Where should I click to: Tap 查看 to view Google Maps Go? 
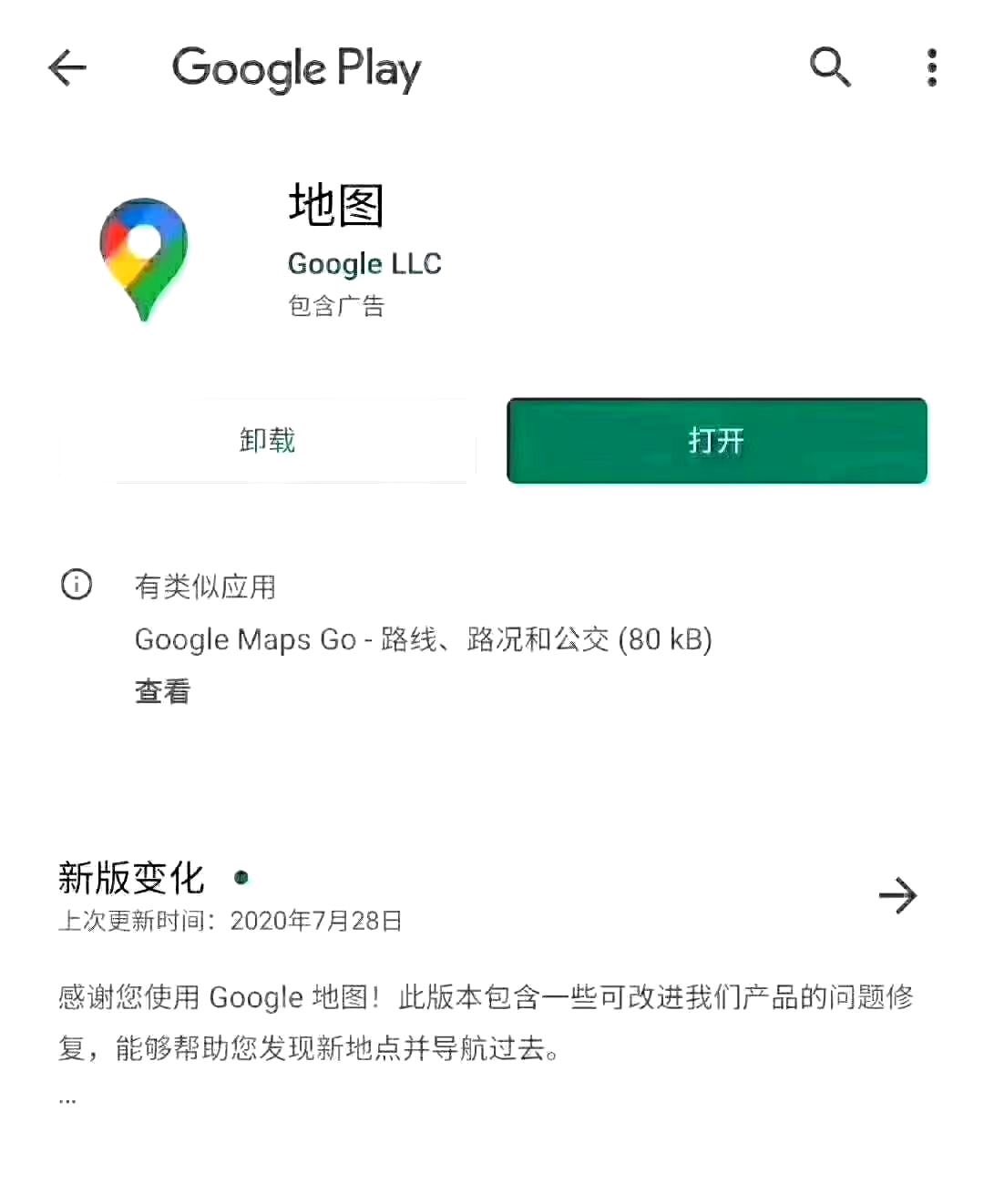162,691
